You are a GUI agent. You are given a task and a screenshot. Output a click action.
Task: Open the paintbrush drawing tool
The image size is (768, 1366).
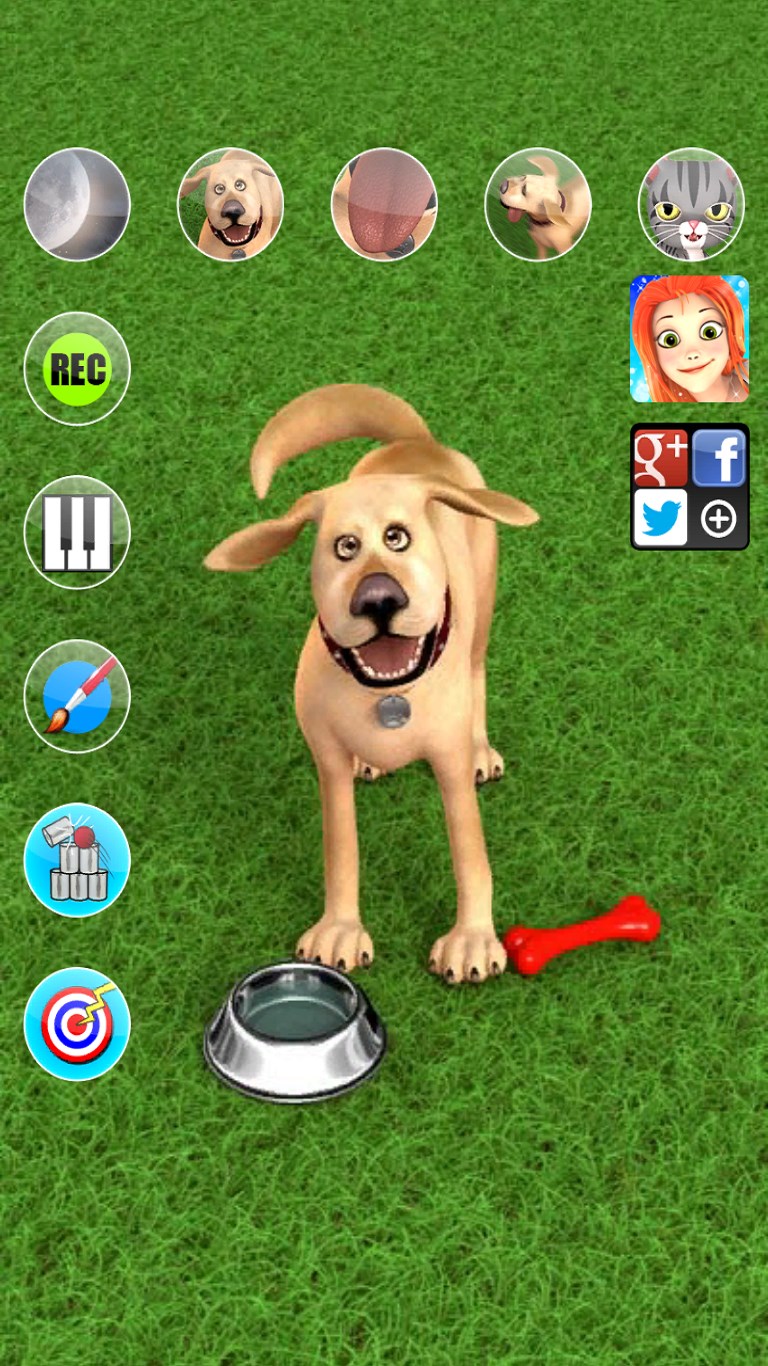[77, 696]
